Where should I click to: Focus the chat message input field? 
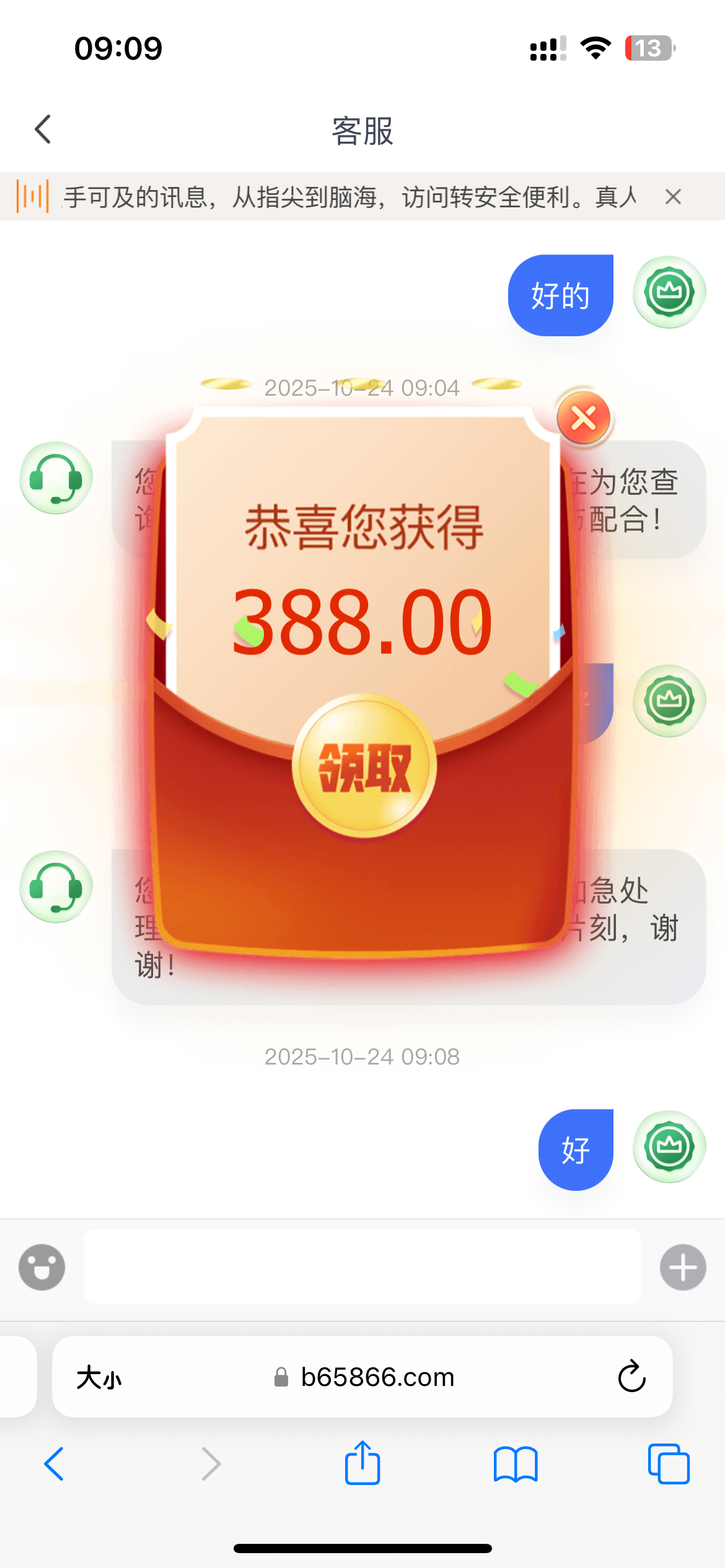tap(362, 1267)
